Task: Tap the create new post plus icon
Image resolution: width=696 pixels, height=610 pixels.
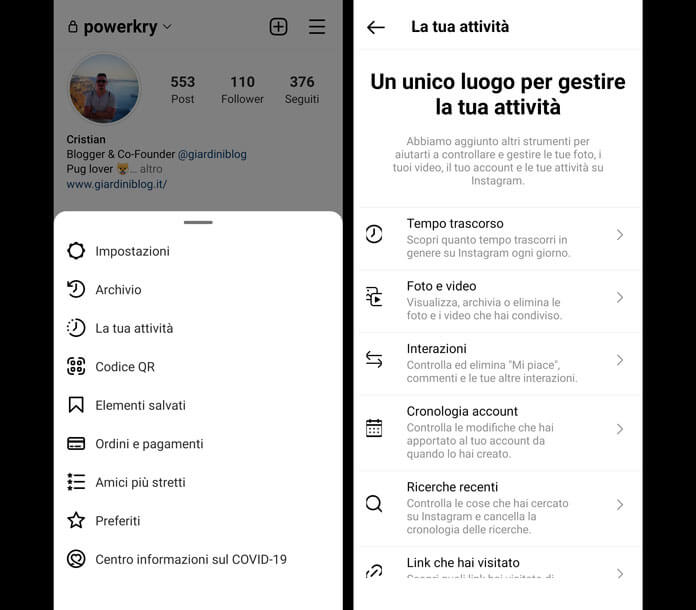Action: (x=278, y=27)
